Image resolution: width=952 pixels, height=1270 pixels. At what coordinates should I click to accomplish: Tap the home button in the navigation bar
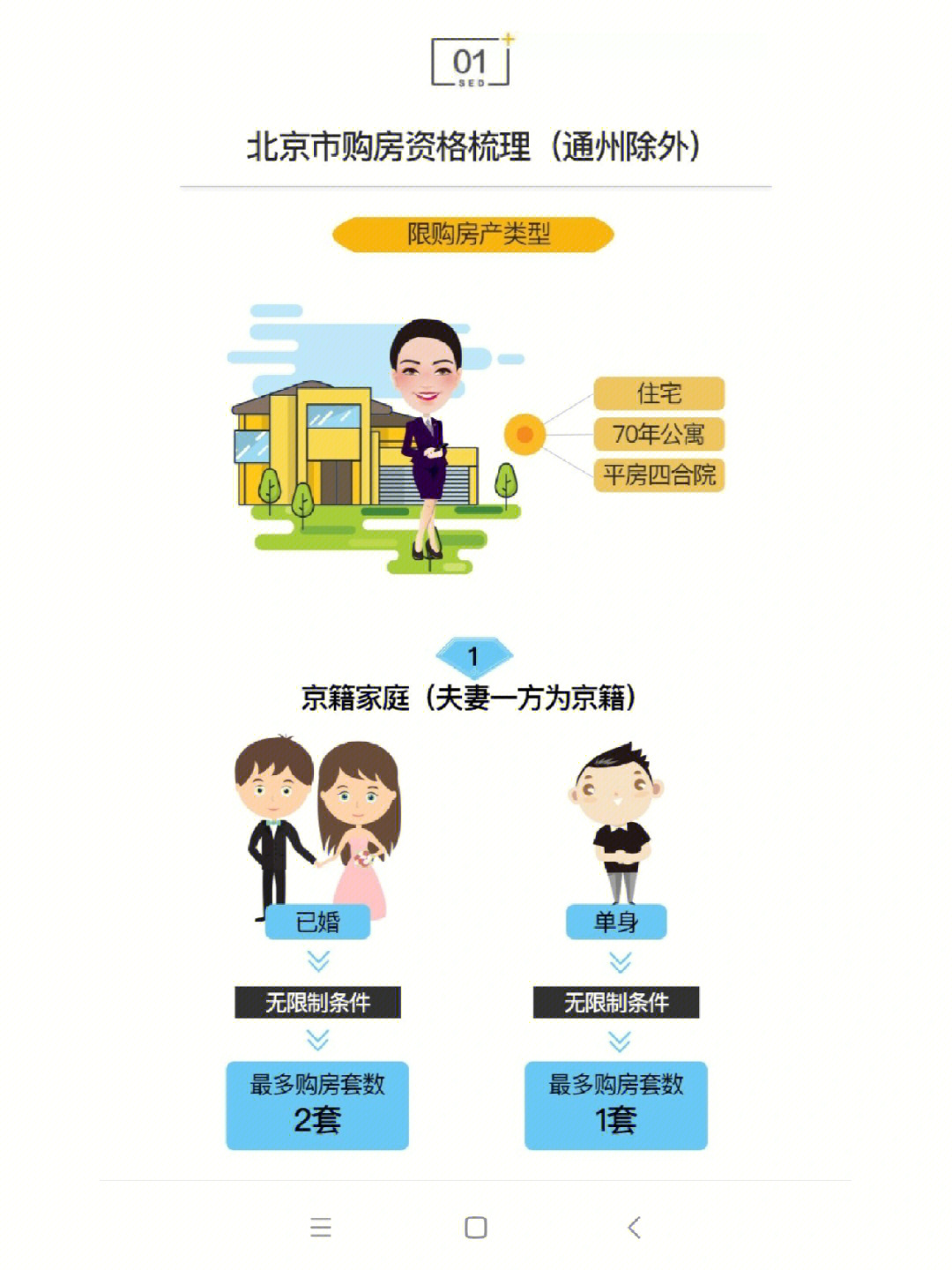click(476, 1227)
